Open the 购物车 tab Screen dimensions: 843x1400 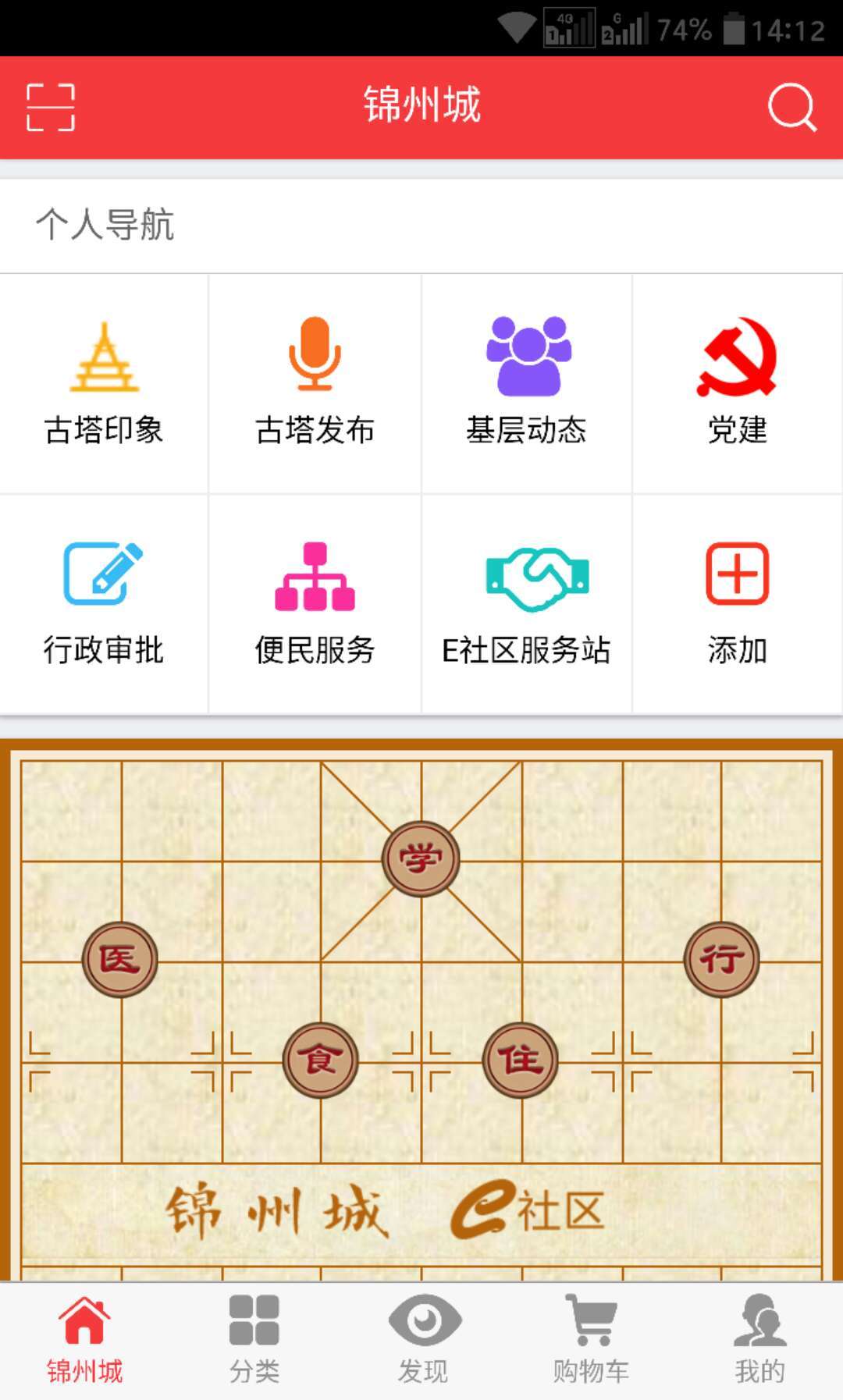591,1340
